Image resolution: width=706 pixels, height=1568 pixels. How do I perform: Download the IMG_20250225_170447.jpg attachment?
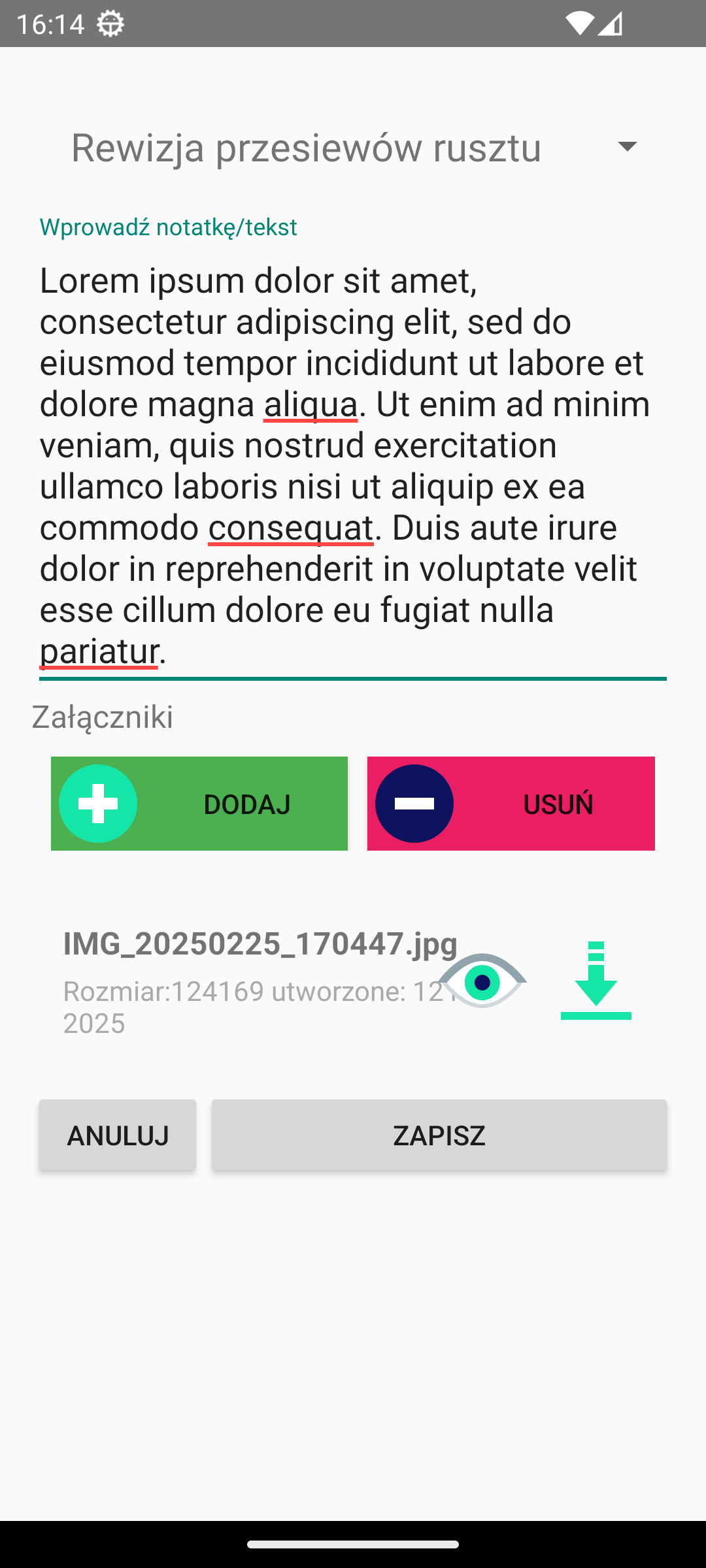[x=596, y=981]
